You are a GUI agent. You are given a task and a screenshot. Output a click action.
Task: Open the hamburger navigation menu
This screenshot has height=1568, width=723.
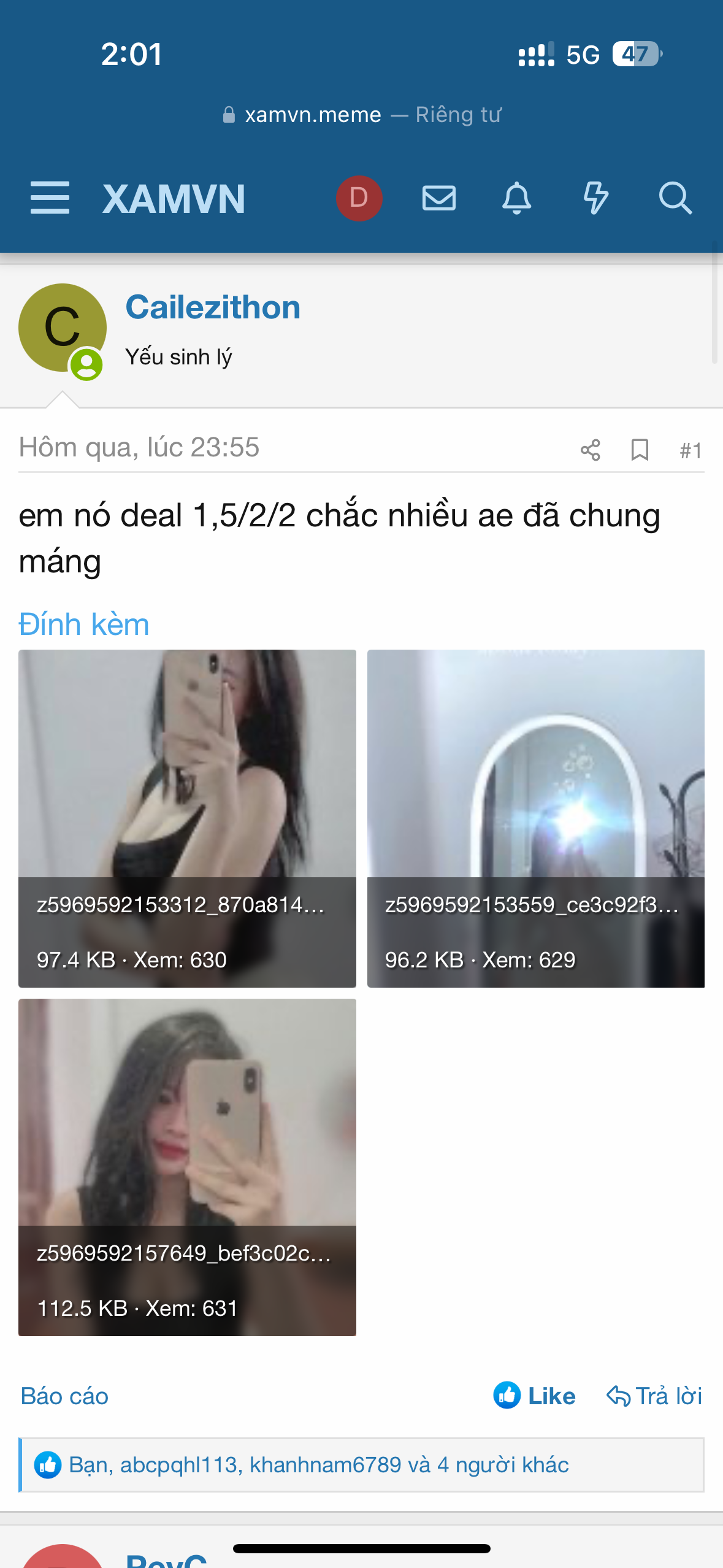(50, 198)
